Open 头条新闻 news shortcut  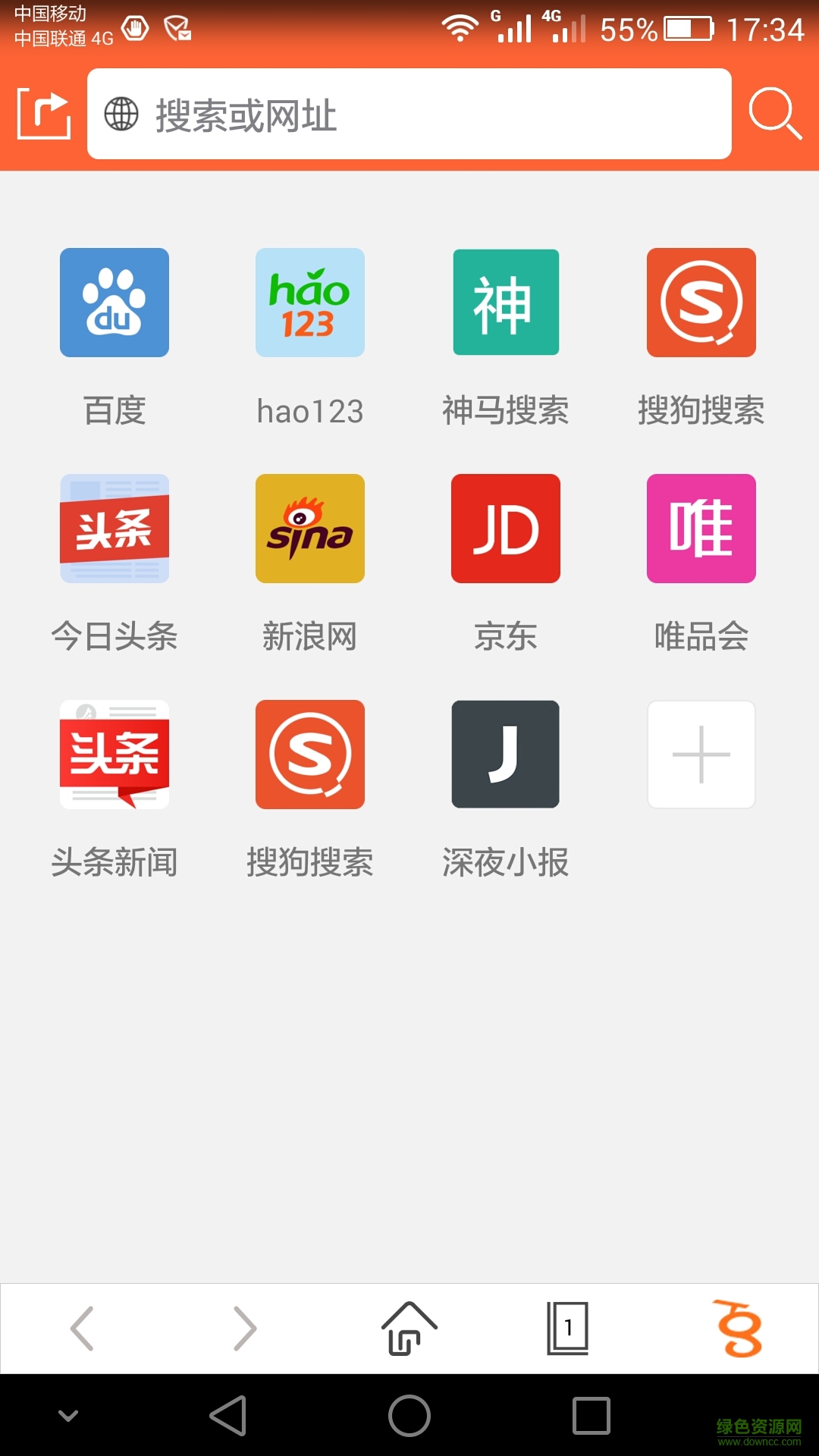coord(114,755)
